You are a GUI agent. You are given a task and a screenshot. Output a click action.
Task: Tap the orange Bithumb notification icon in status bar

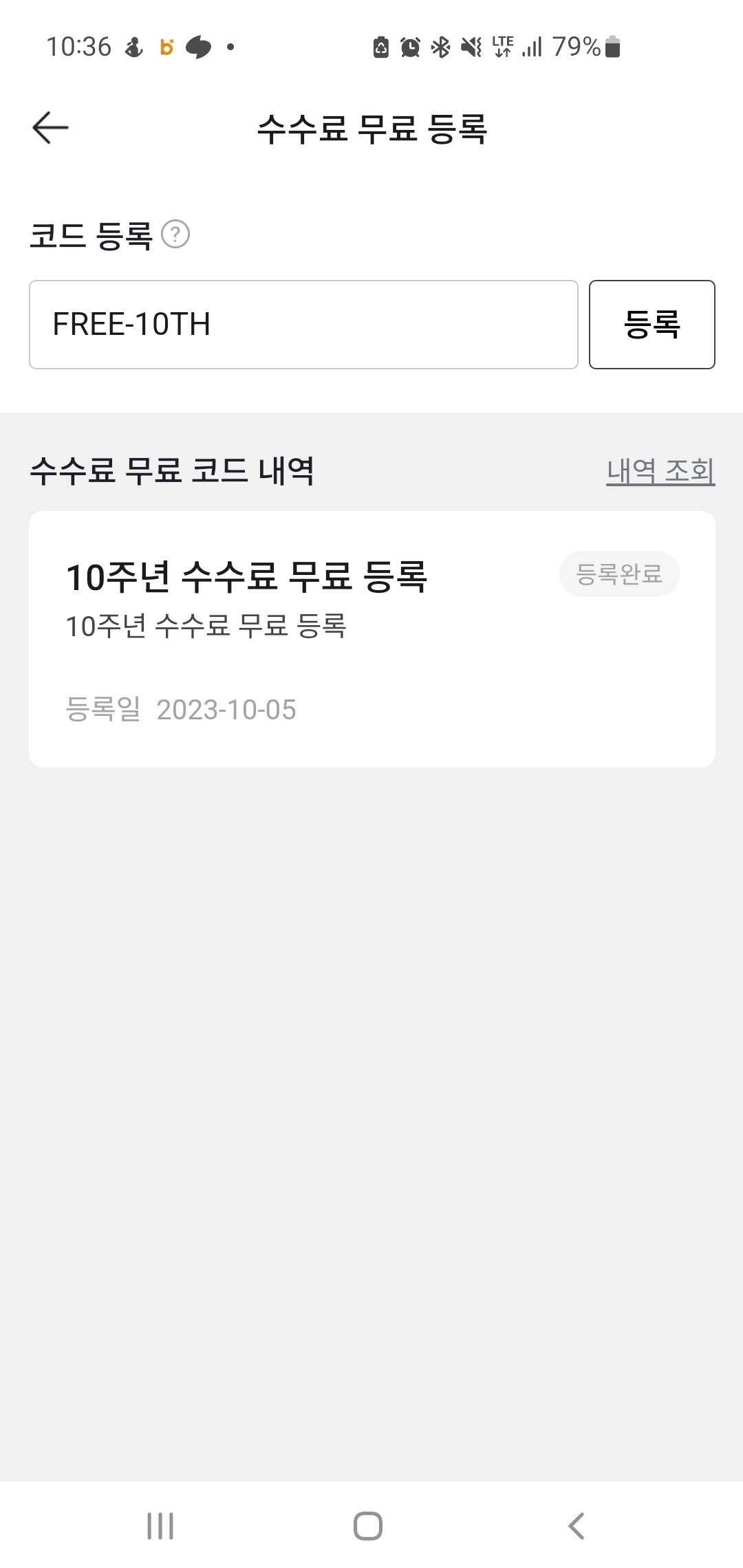click(165, 46)
